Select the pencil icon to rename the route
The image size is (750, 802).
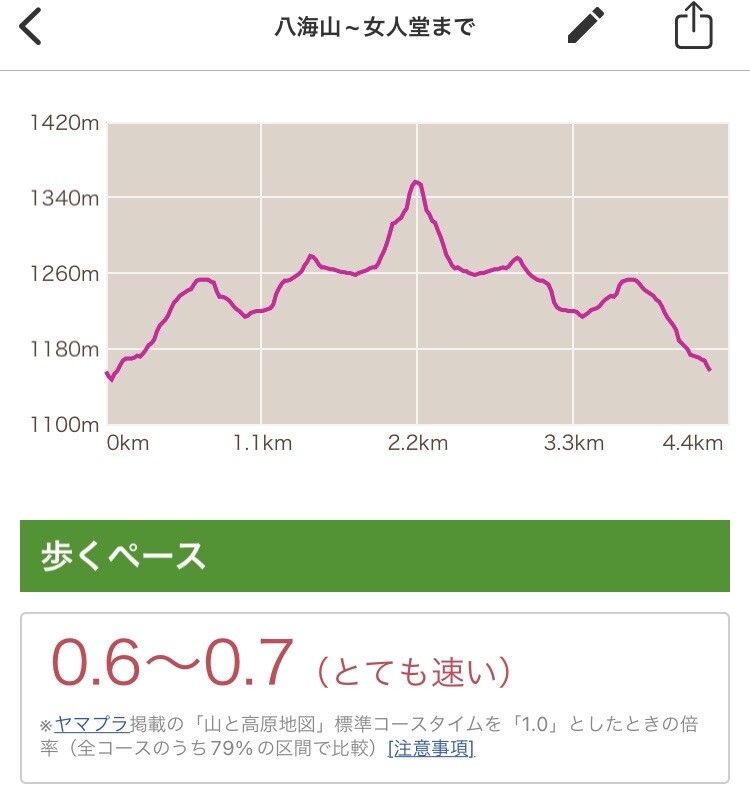pos(588,27)
